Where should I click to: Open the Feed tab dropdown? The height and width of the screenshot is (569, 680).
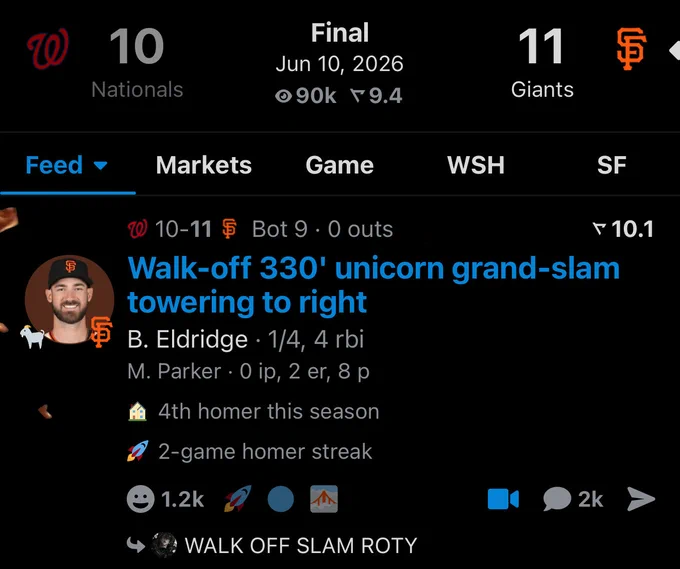click(66, 165)
